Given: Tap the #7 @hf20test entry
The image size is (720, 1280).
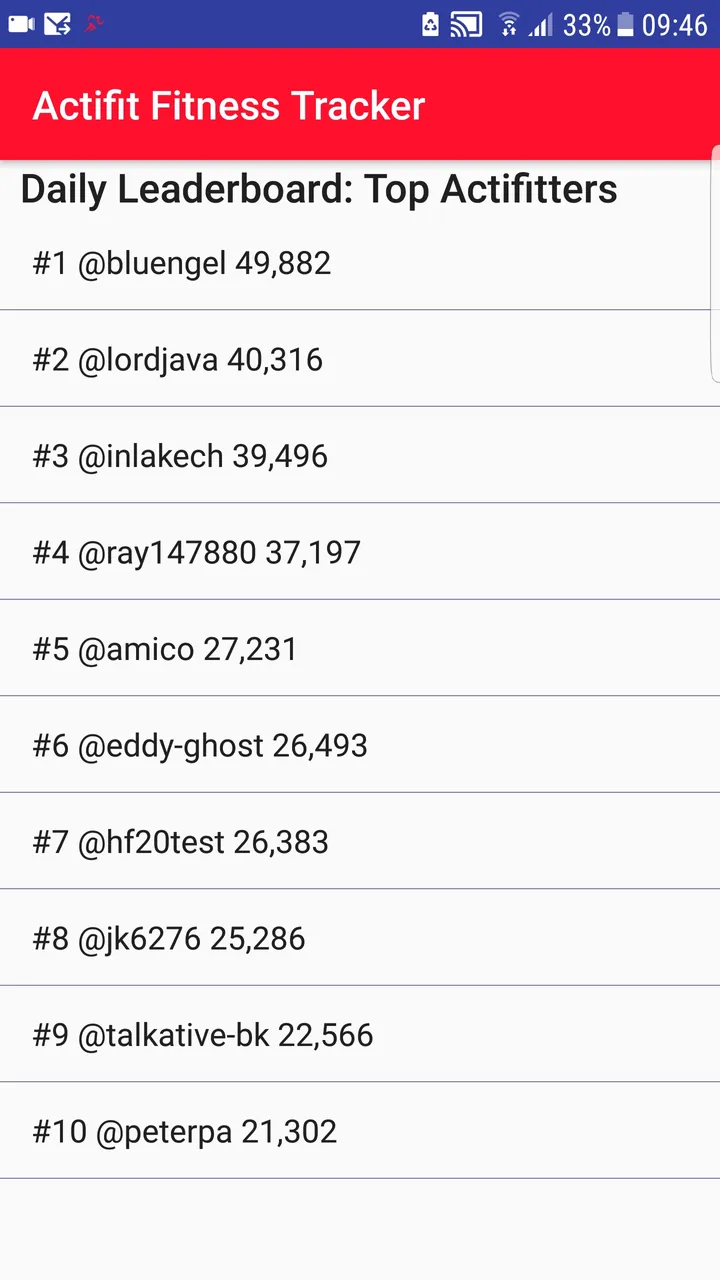Looking at the screenshot, I should (x=360, y=841).
